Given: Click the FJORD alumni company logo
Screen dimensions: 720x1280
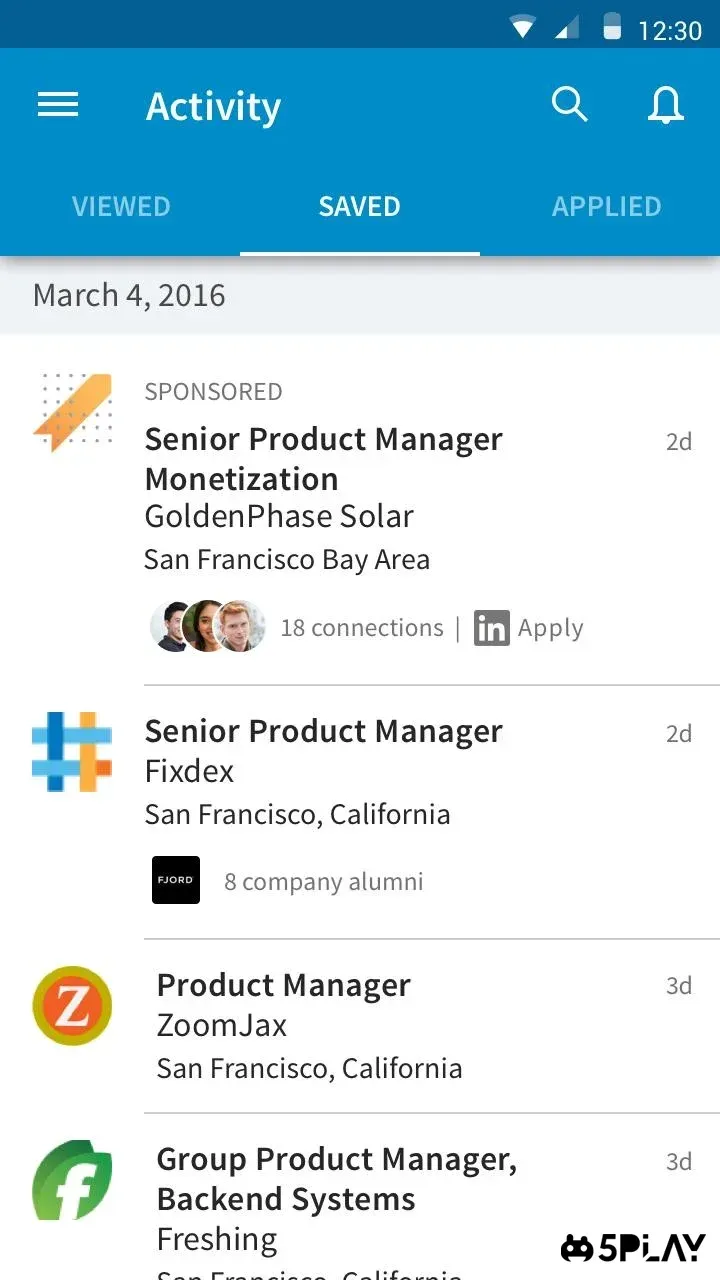Looking at the screenshot, I should (x=175, y=880).
